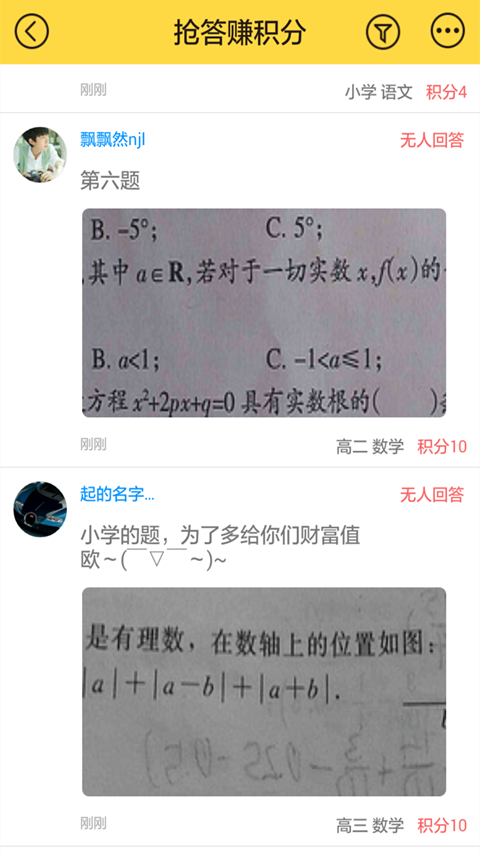Viewport: 480px width, 854px height.
Task: Go back using the arrow icon
Action: [32, 32]
